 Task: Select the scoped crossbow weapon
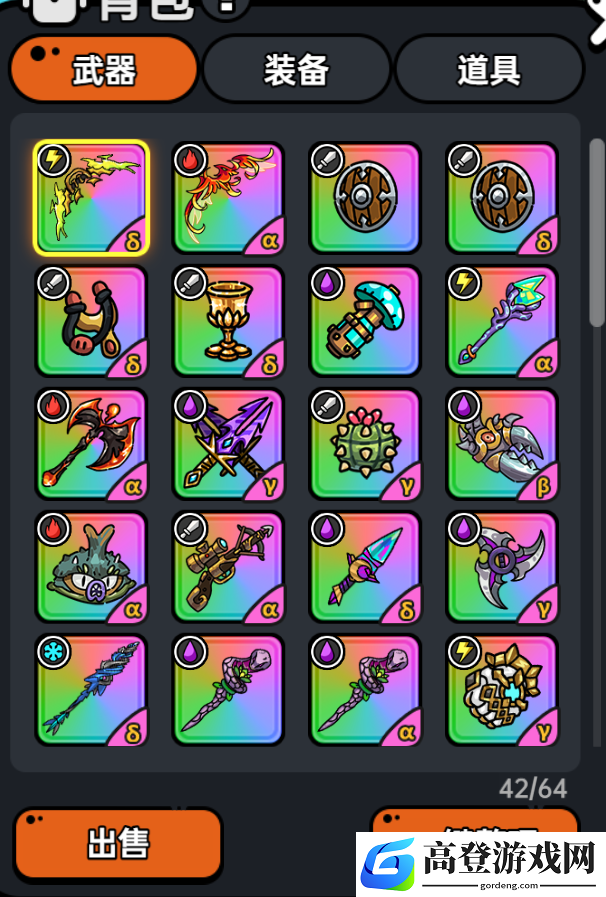click(228, 566)
